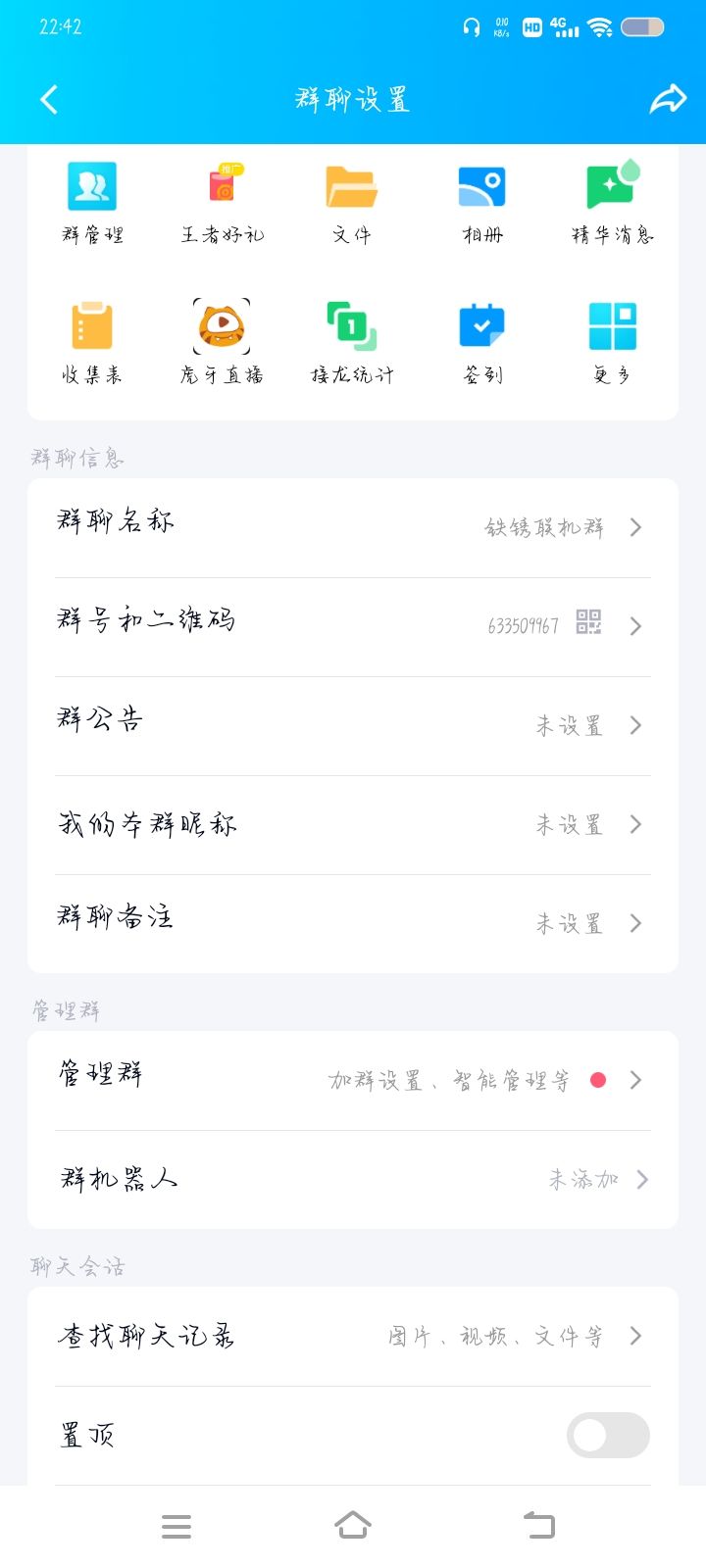This screenshot has height=1568, width=706.
Task: Open 查找聊天记录 search
Action: click(353, 1337)
